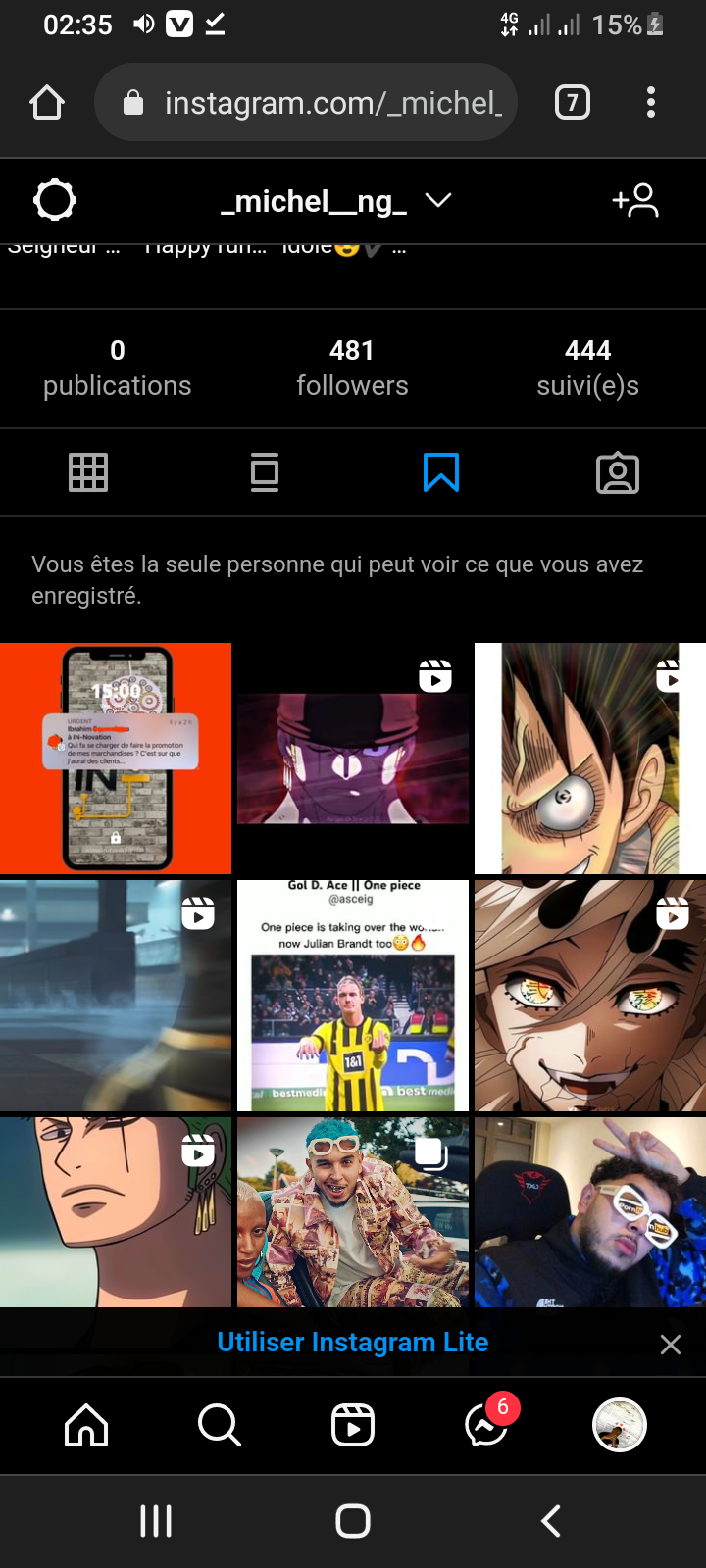Open the Julian Brandt One Piece saved post
Image resolution: width=706 pixels, height=1568 pixels.
click(x=353, y=996)
